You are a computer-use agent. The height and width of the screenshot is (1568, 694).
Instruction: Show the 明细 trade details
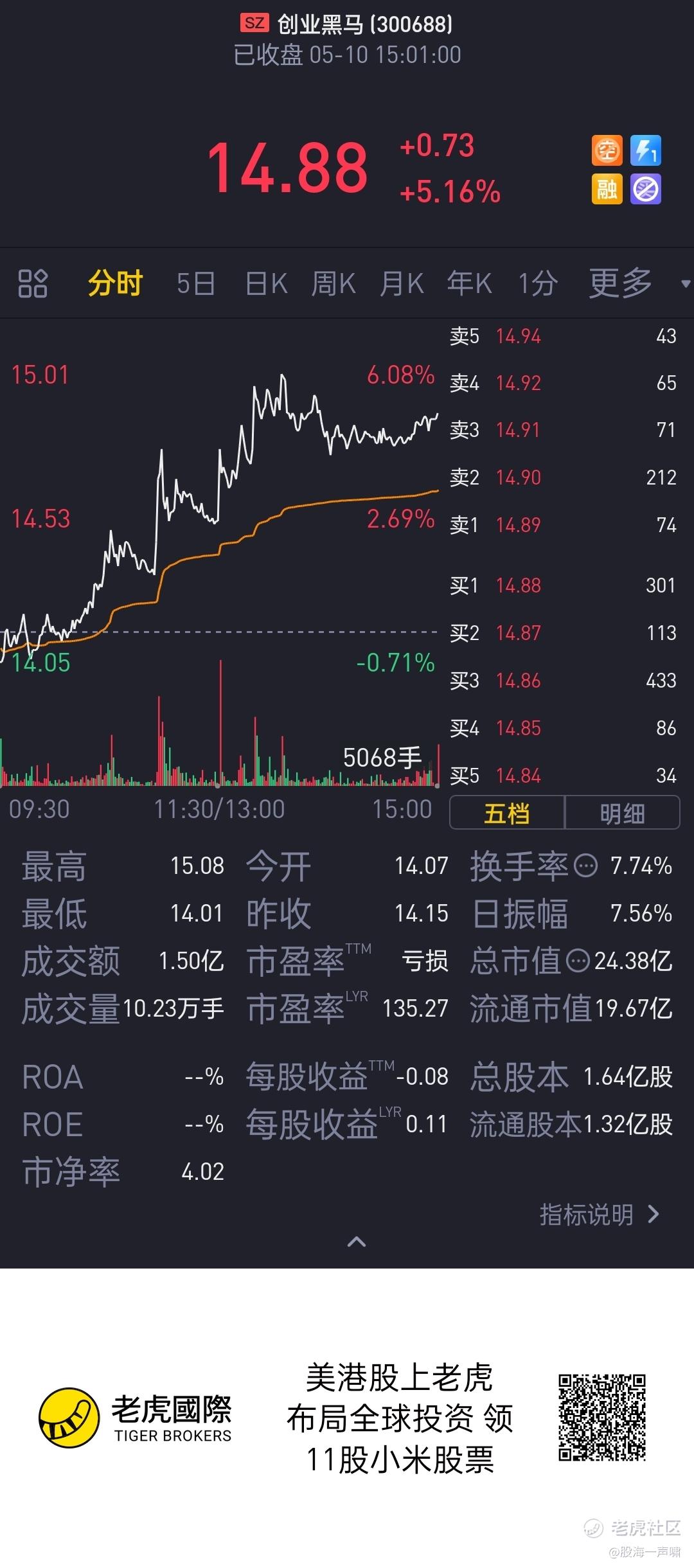[x=622, y=813]
